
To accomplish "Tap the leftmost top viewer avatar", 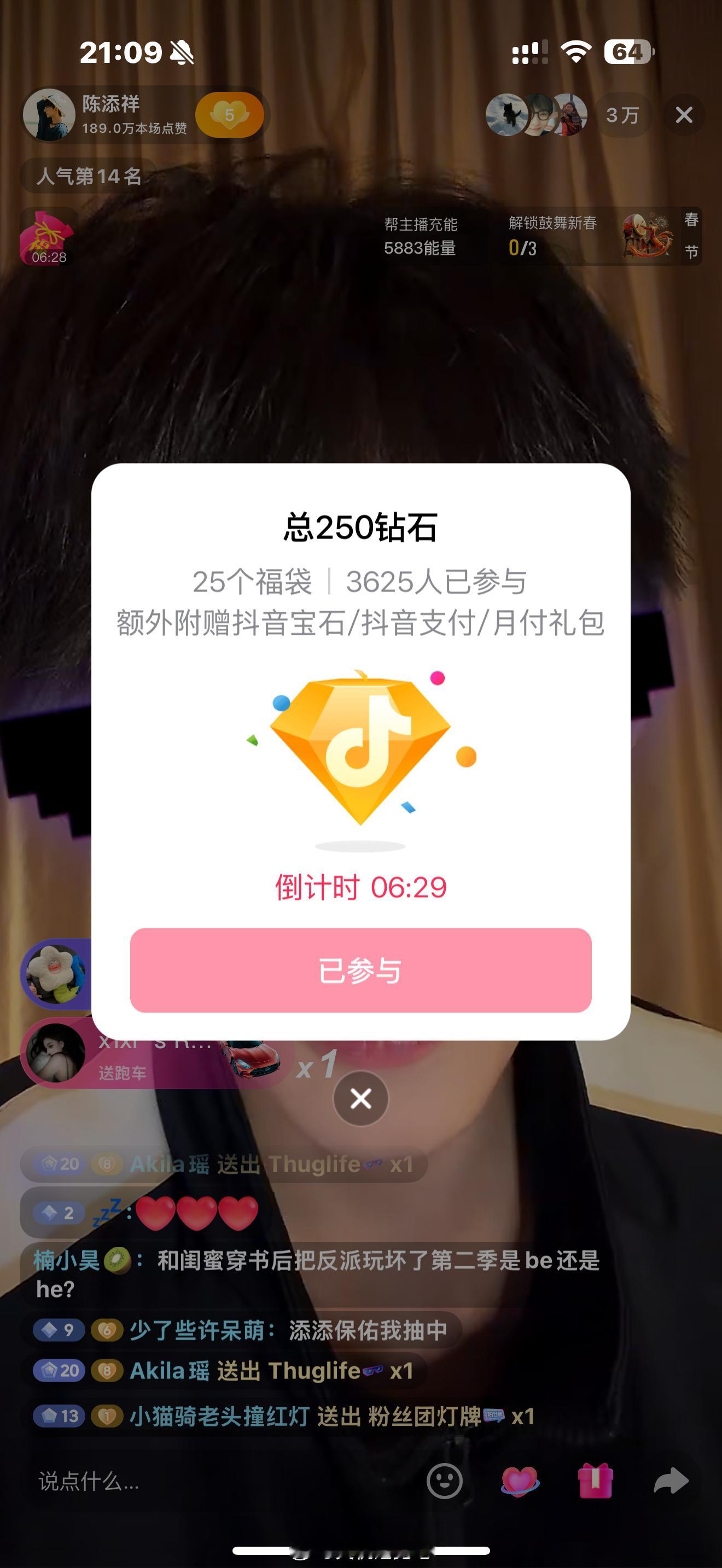I will 507,114.
